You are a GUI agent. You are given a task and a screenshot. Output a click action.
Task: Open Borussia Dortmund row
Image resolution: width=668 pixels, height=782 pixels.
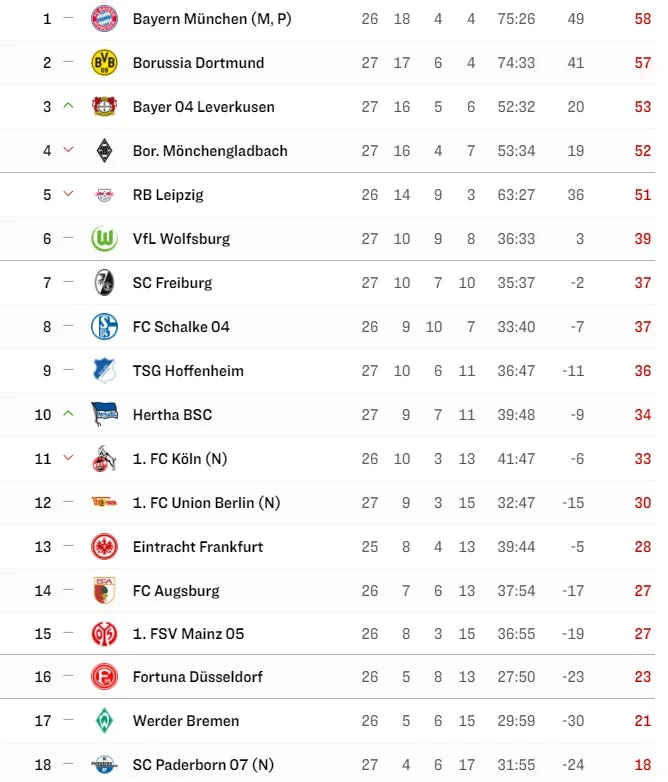coord(198,62)
